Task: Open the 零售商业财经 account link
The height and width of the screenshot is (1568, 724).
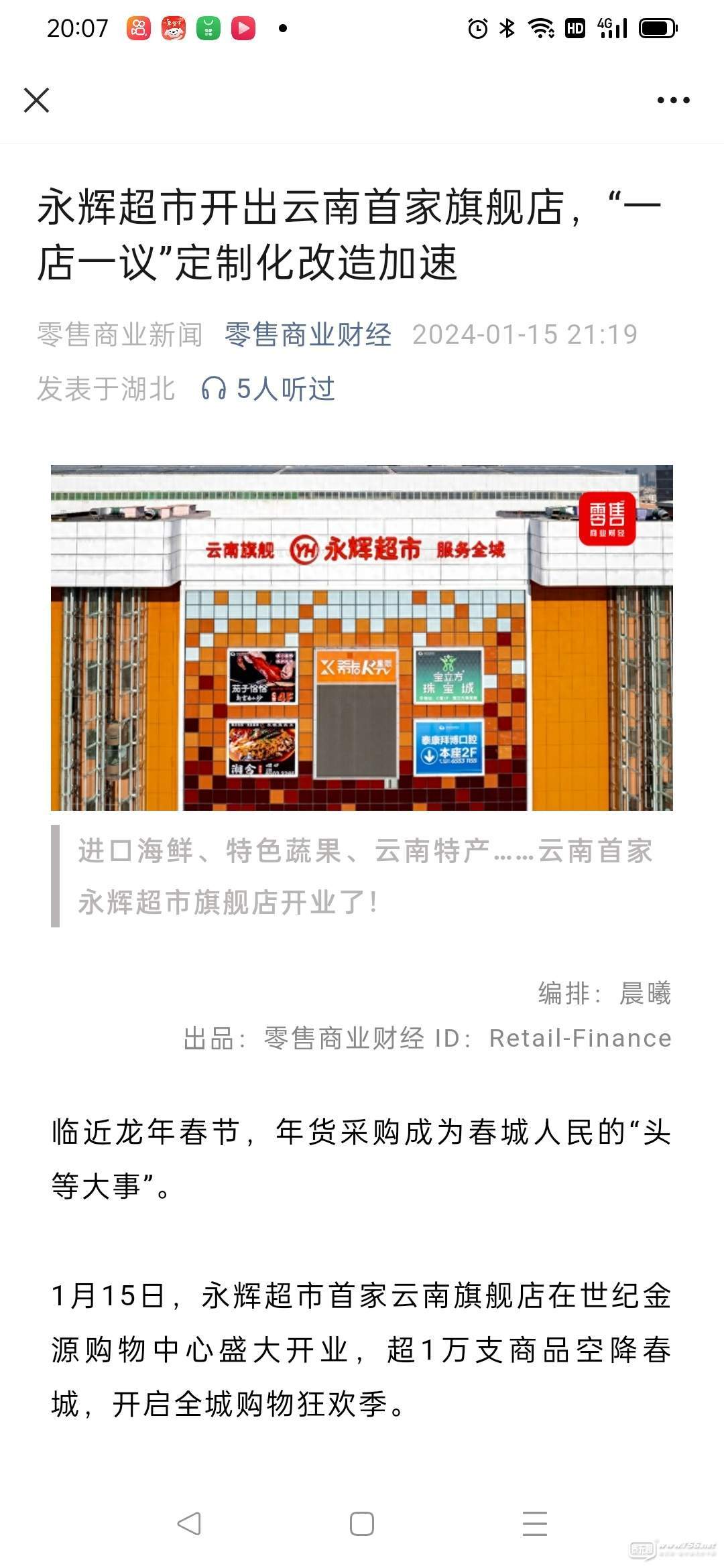Action: (308, 334)
